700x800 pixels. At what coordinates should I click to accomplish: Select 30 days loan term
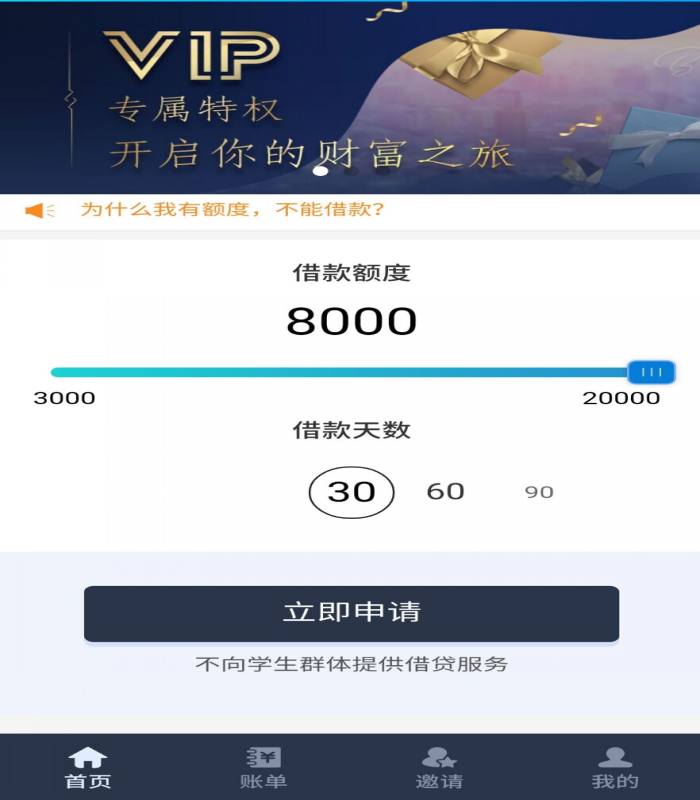pyautogui.click(x=351, y=492)
